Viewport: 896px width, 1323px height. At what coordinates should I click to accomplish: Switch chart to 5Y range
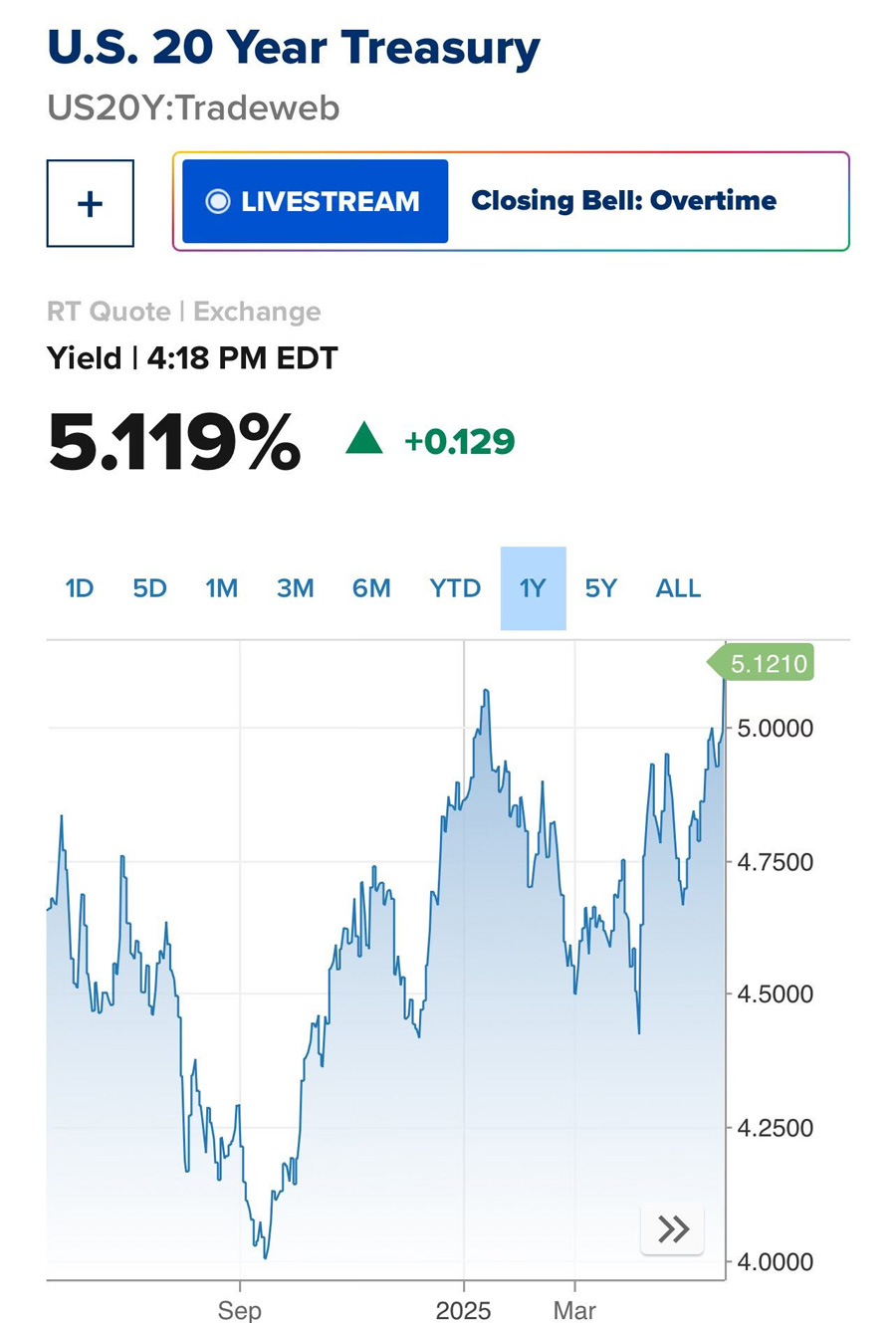600,588
